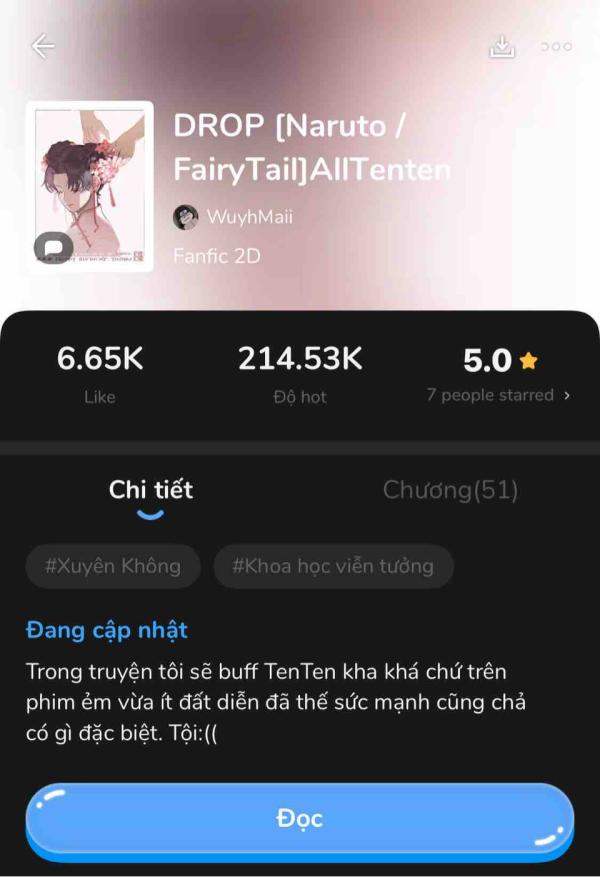
Task: Switch to the Chương(51) tab
Action: (x=450, y=490)
